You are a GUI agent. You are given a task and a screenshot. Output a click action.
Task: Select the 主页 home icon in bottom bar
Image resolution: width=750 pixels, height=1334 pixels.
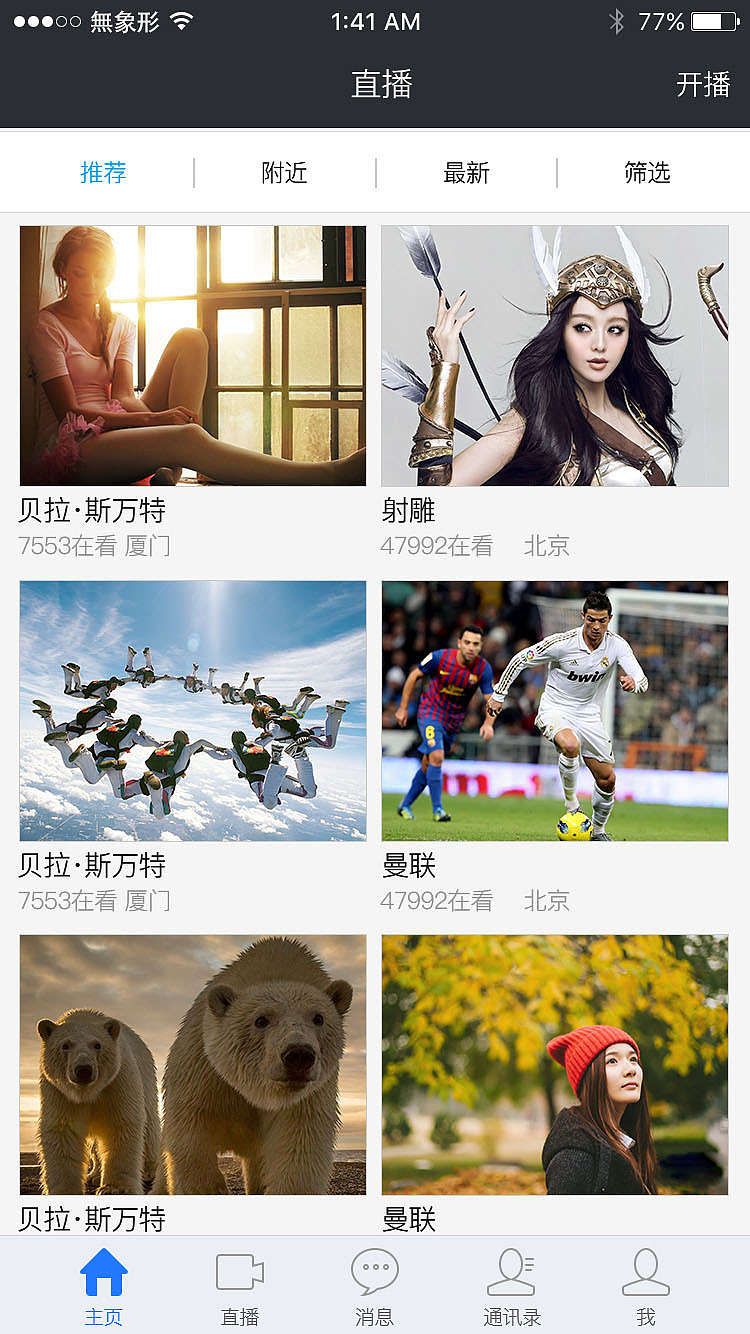(x=103, y=1272)
